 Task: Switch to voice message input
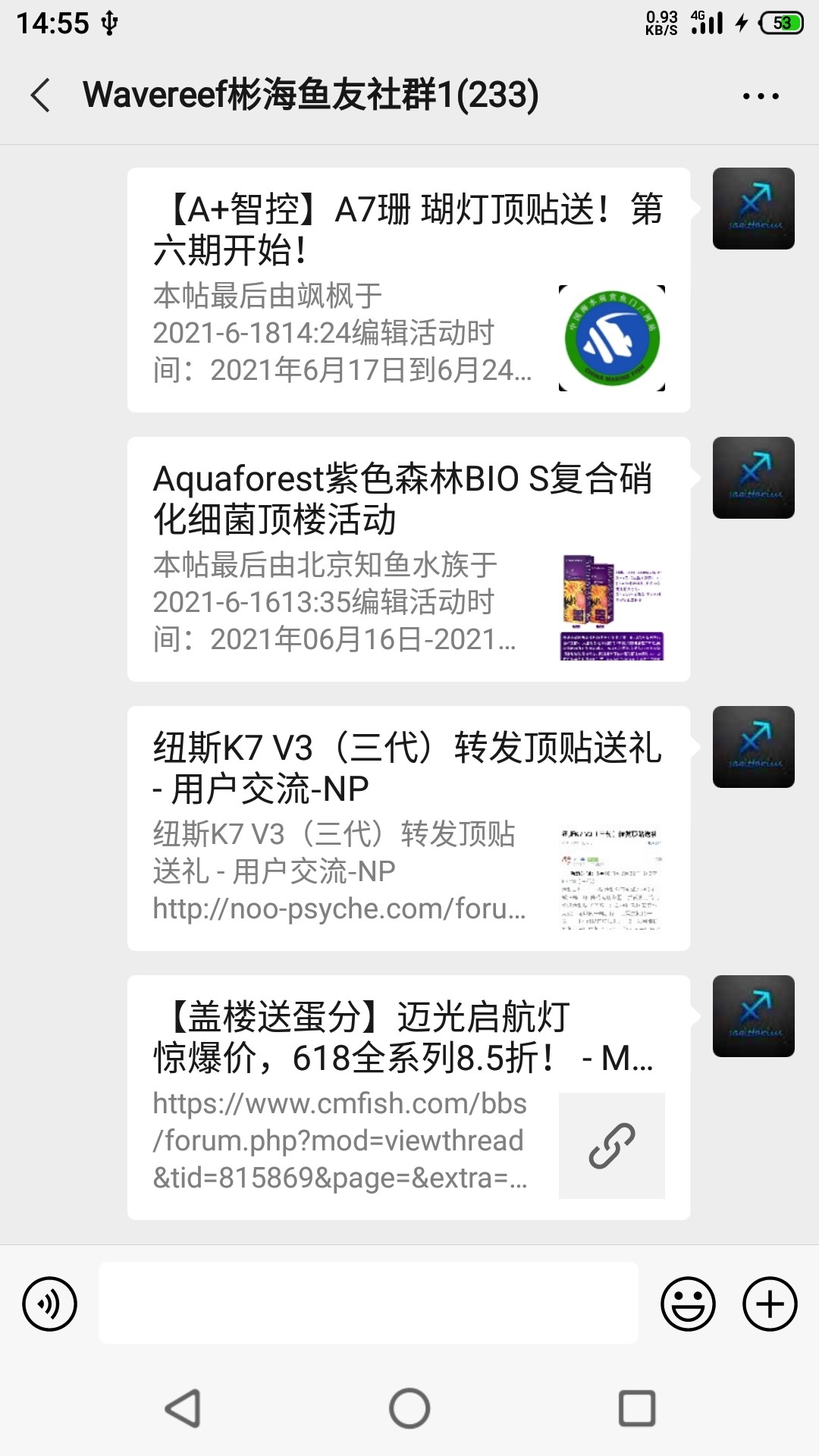[50, 1304]
